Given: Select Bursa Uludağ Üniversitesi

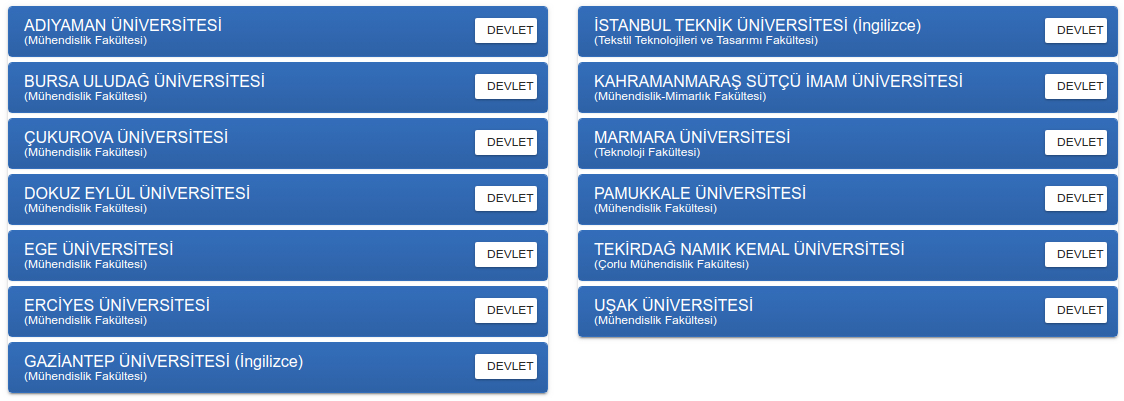Looking at the screenshot, I should point(278,87).
